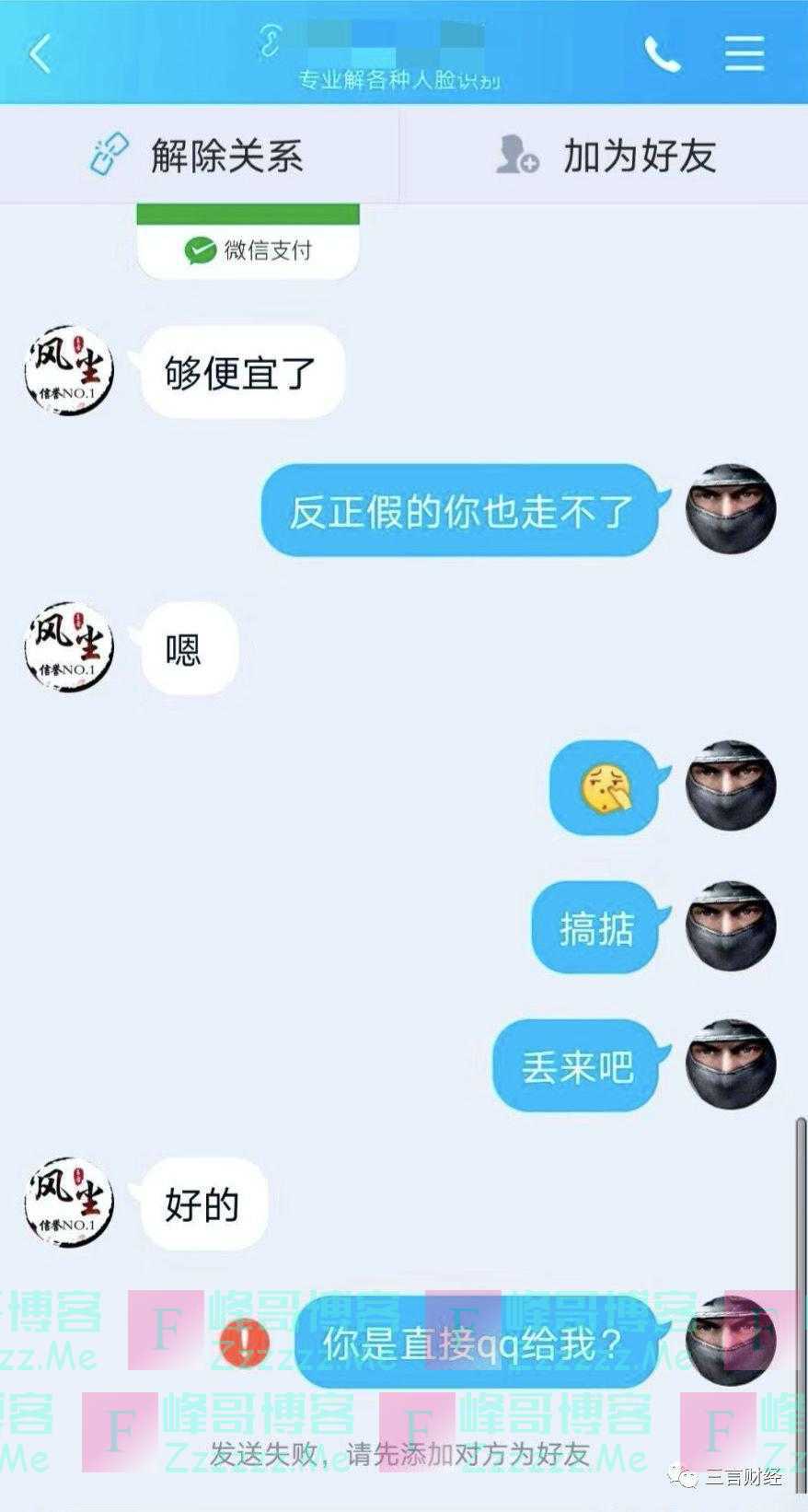Tap 加为好友 to add friend
808x1512 pixels.
(606, 155)
